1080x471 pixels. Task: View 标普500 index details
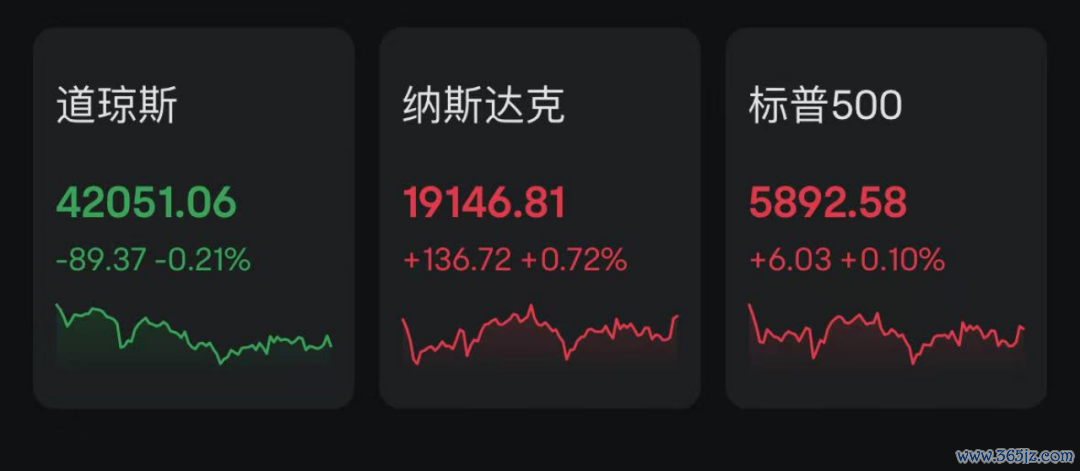(x=886, y=218)
